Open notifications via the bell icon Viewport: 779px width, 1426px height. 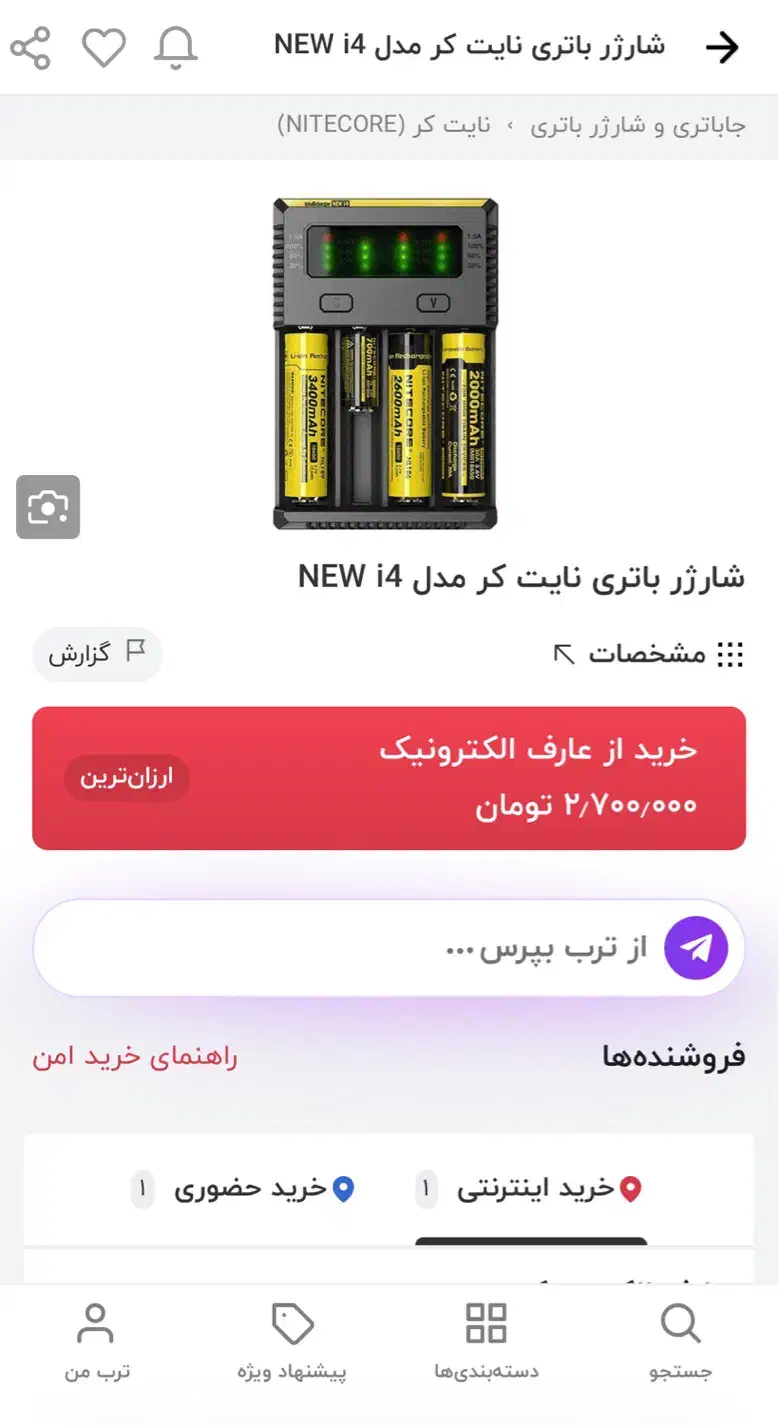tap(175, 47)
